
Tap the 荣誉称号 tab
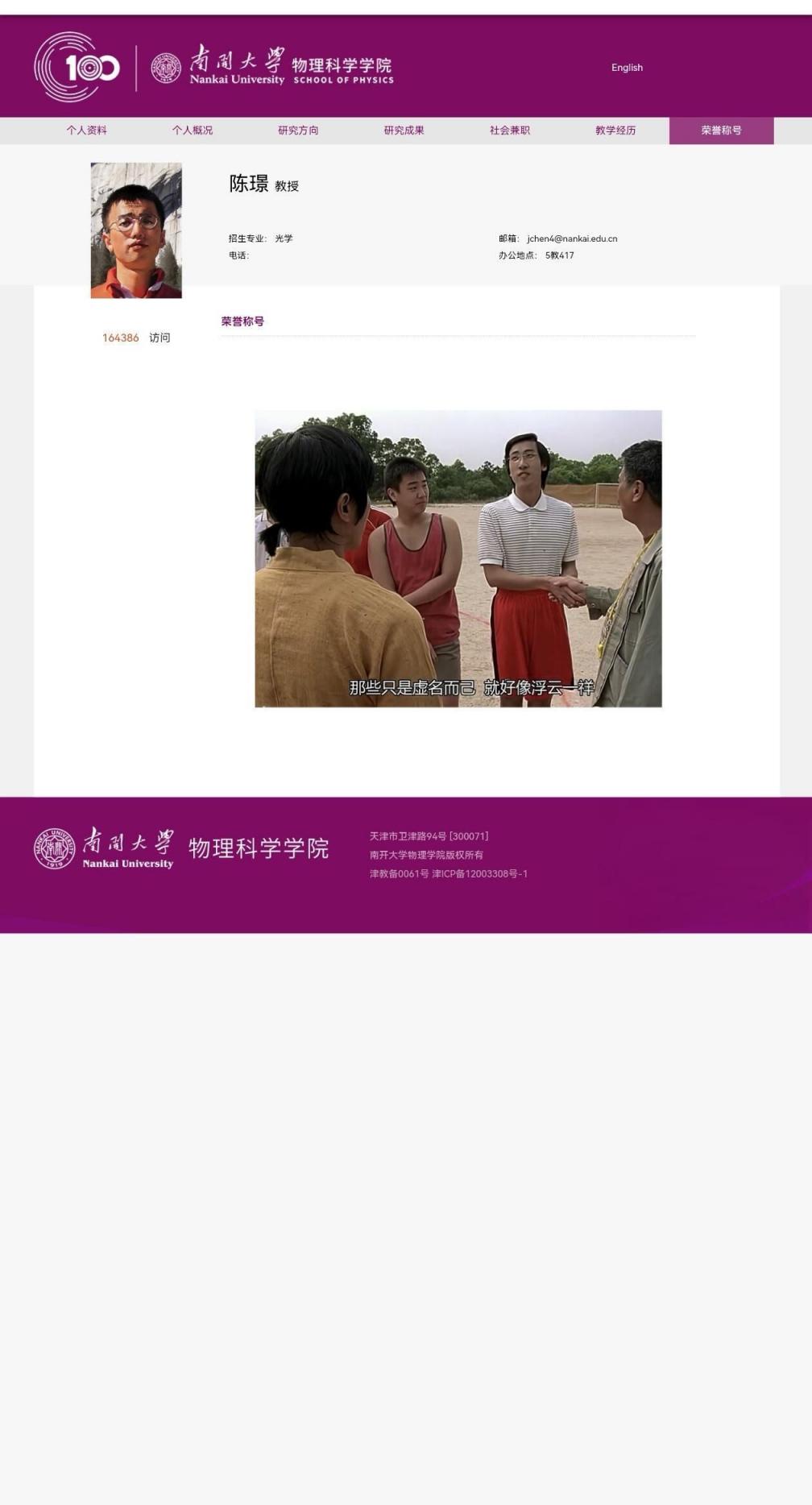721,131
